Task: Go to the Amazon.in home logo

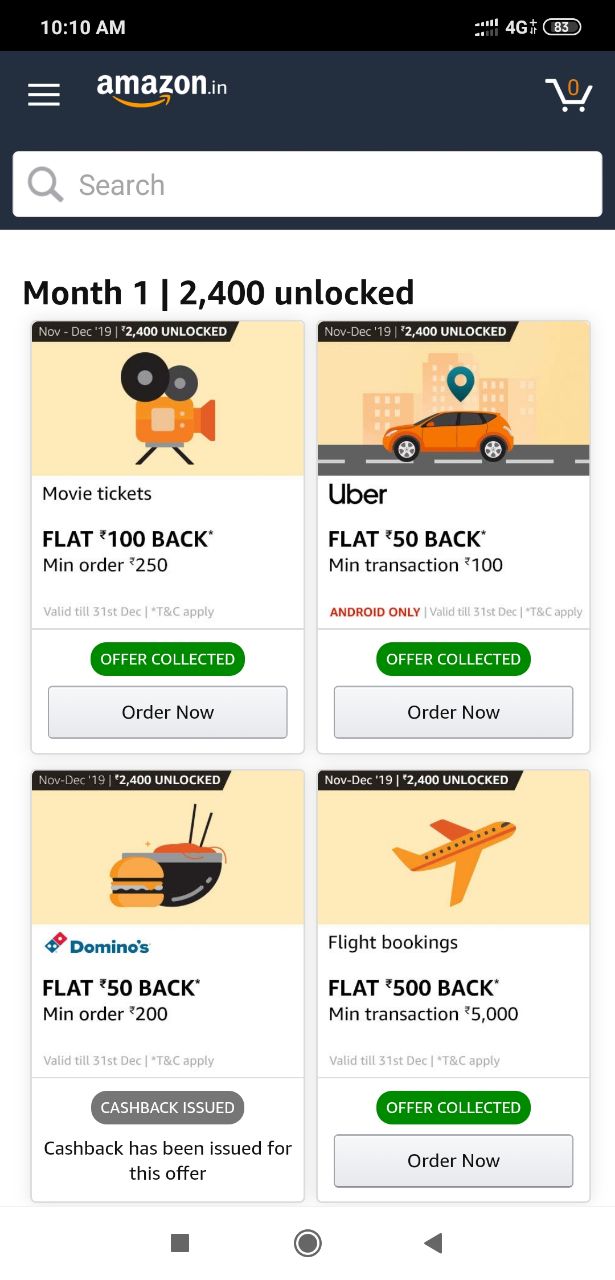Action: point(162,88)
